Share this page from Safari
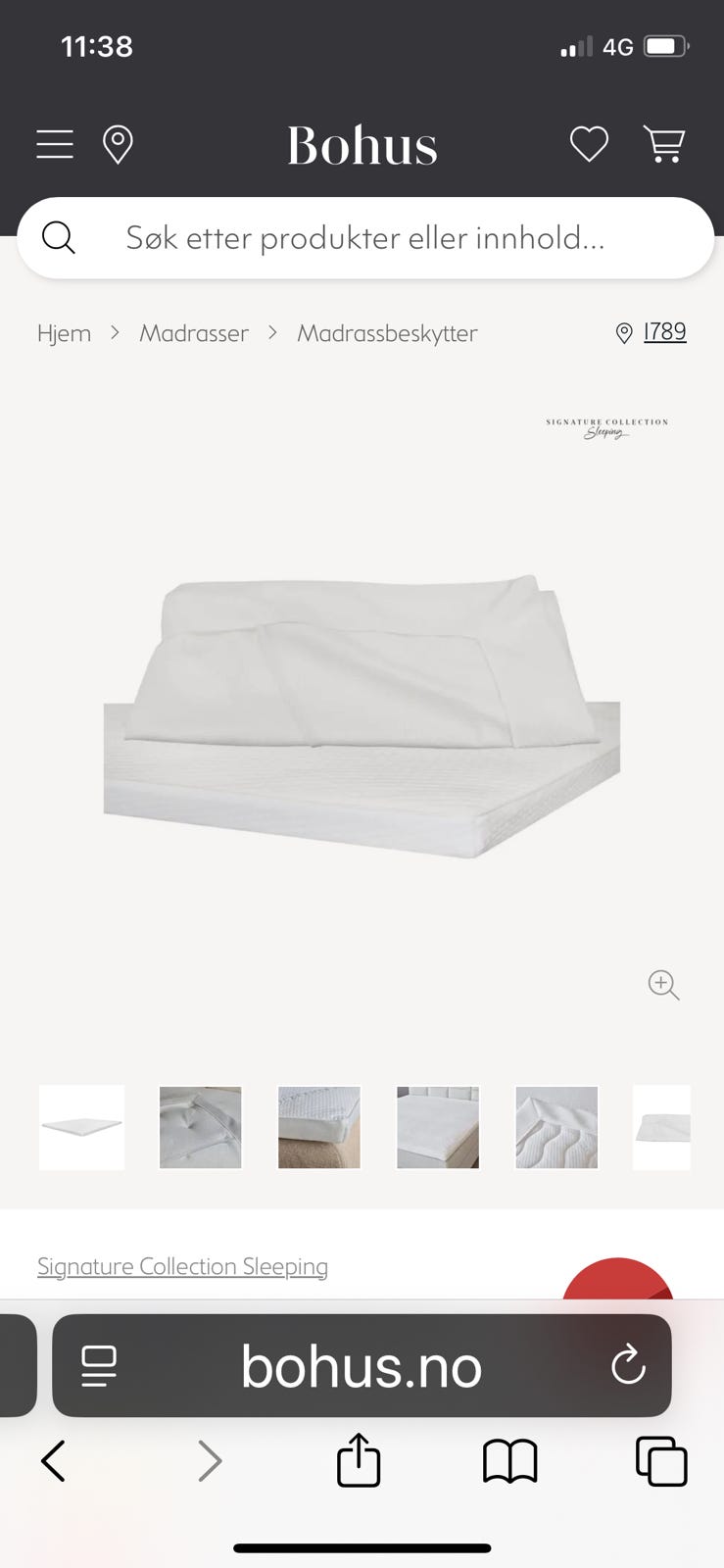The image size is (724, 1568). [359, 1461]
